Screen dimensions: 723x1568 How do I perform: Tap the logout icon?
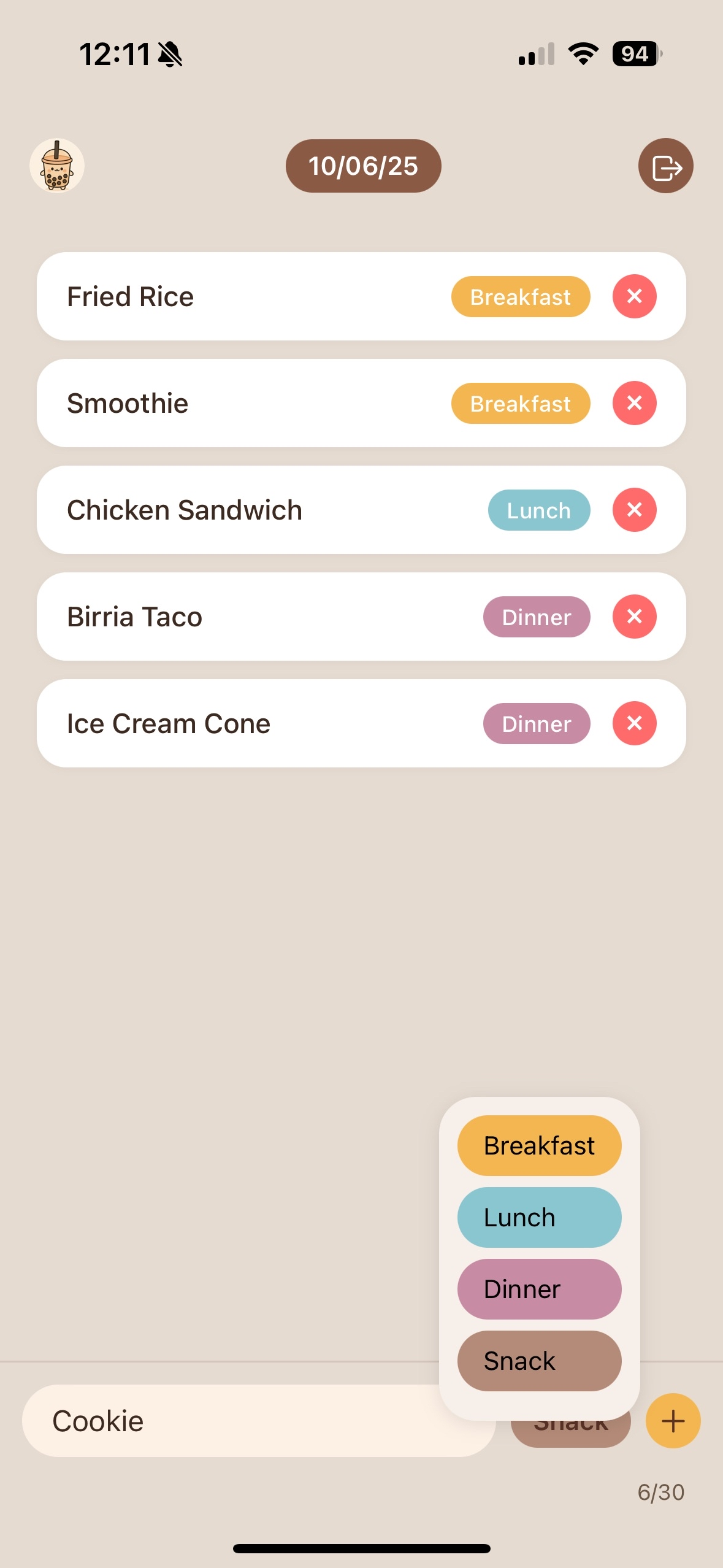click(x=665, y=166)
